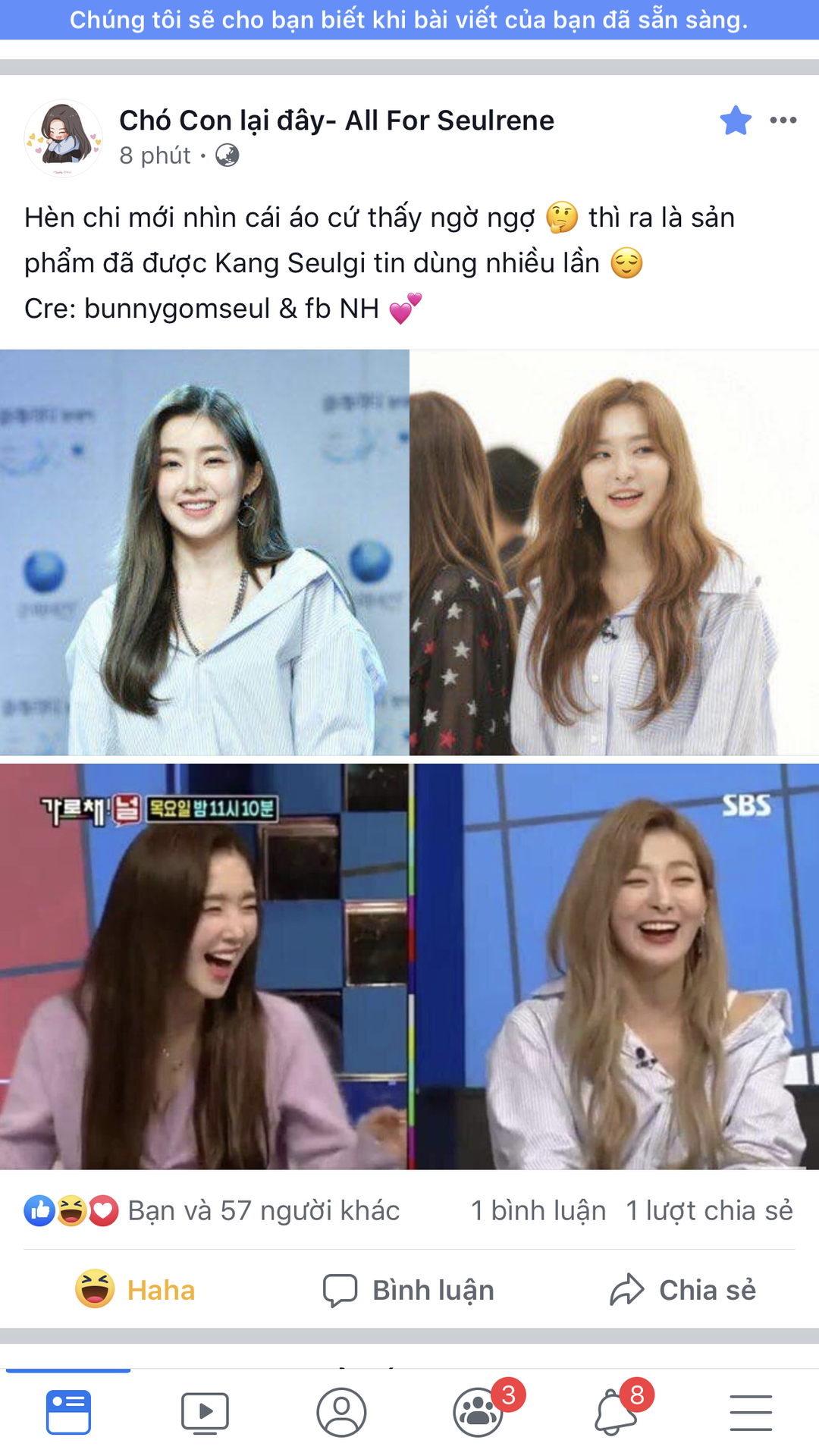The width and height of the screenshot is (819, 1456).
Task: Open the bottom-right SBS photo
Action: (617, 966)
